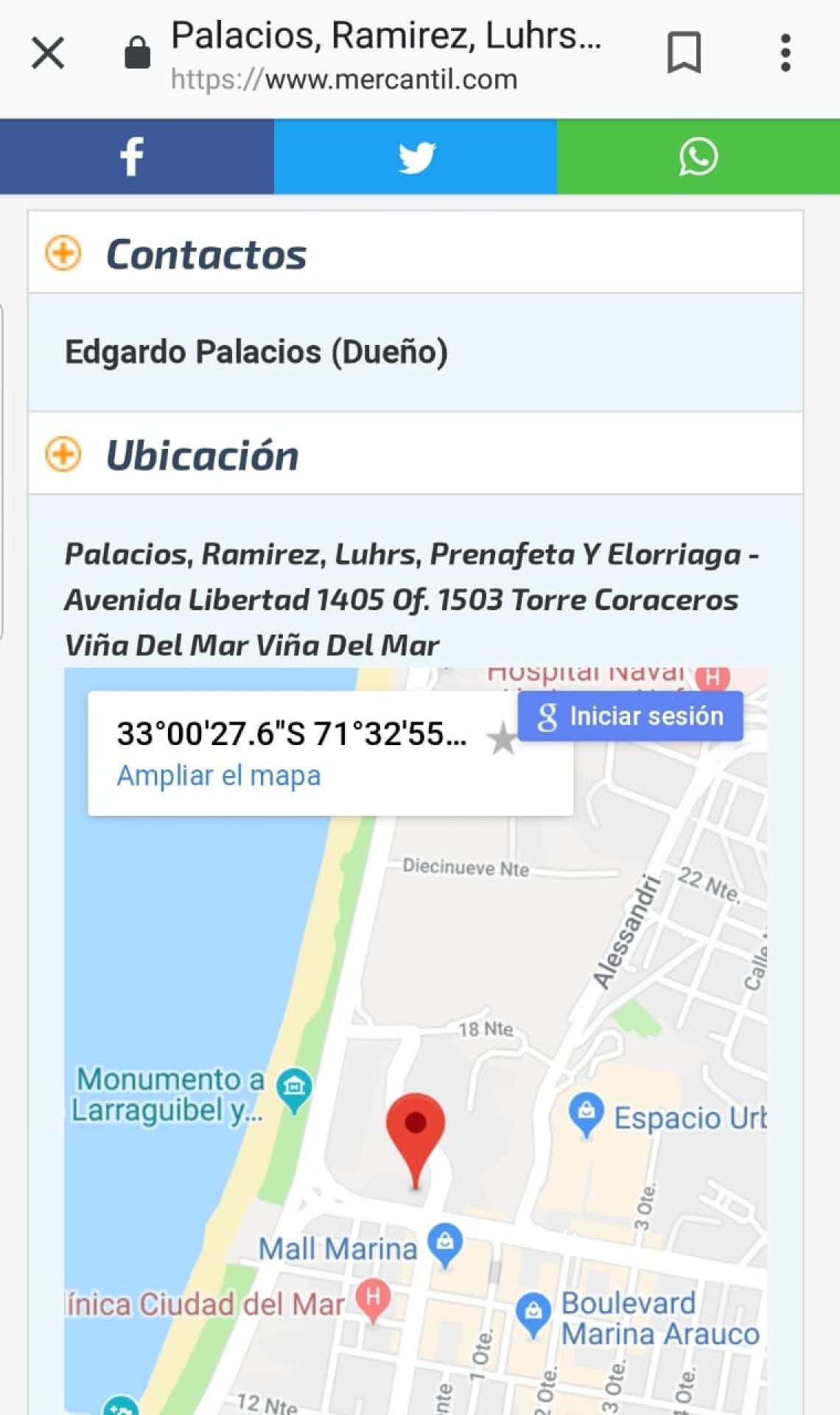Viewport: 840px width, 1415px height.
Task: Select Mall Marina on the map
Action: click(x=445, y=1243)
